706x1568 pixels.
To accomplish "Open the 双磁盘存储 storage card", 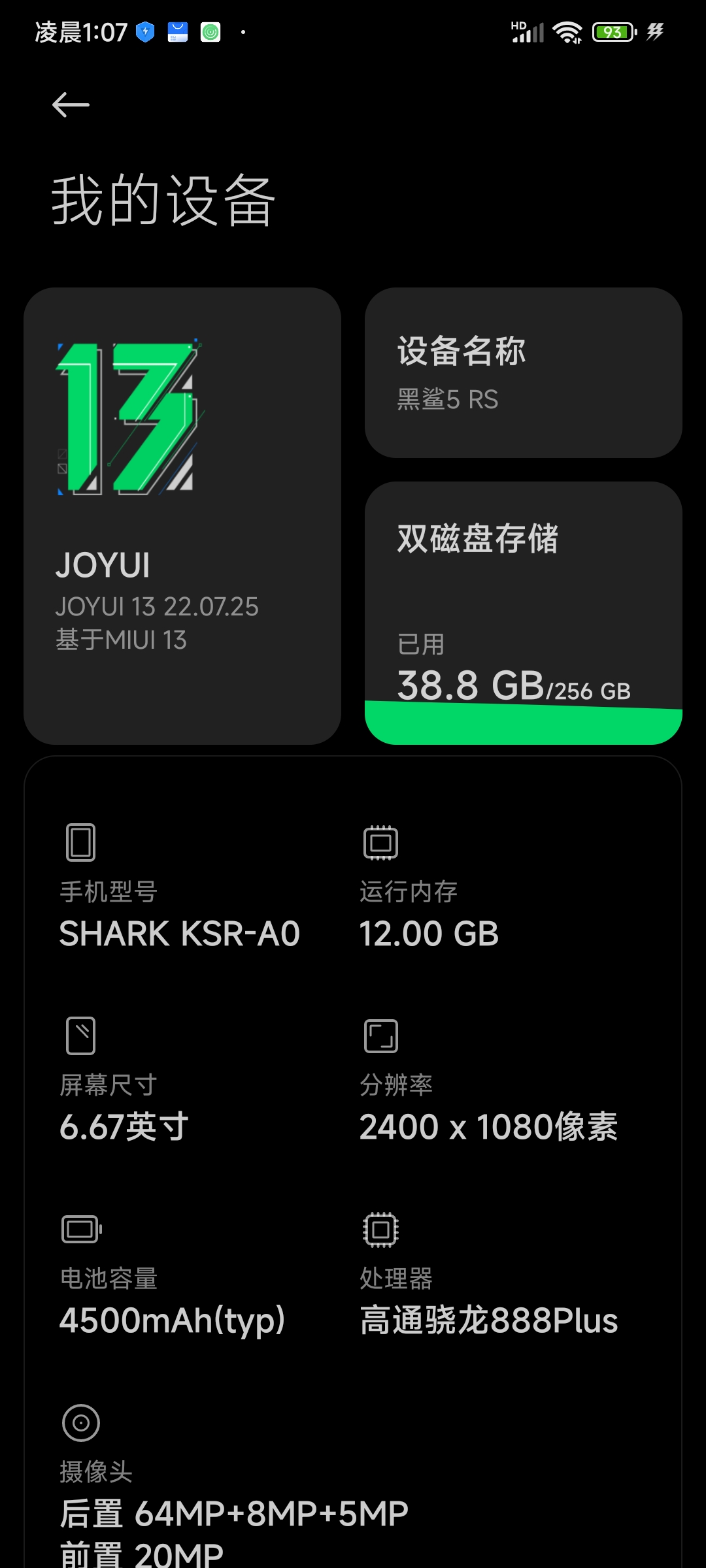I will pos(523,613).
